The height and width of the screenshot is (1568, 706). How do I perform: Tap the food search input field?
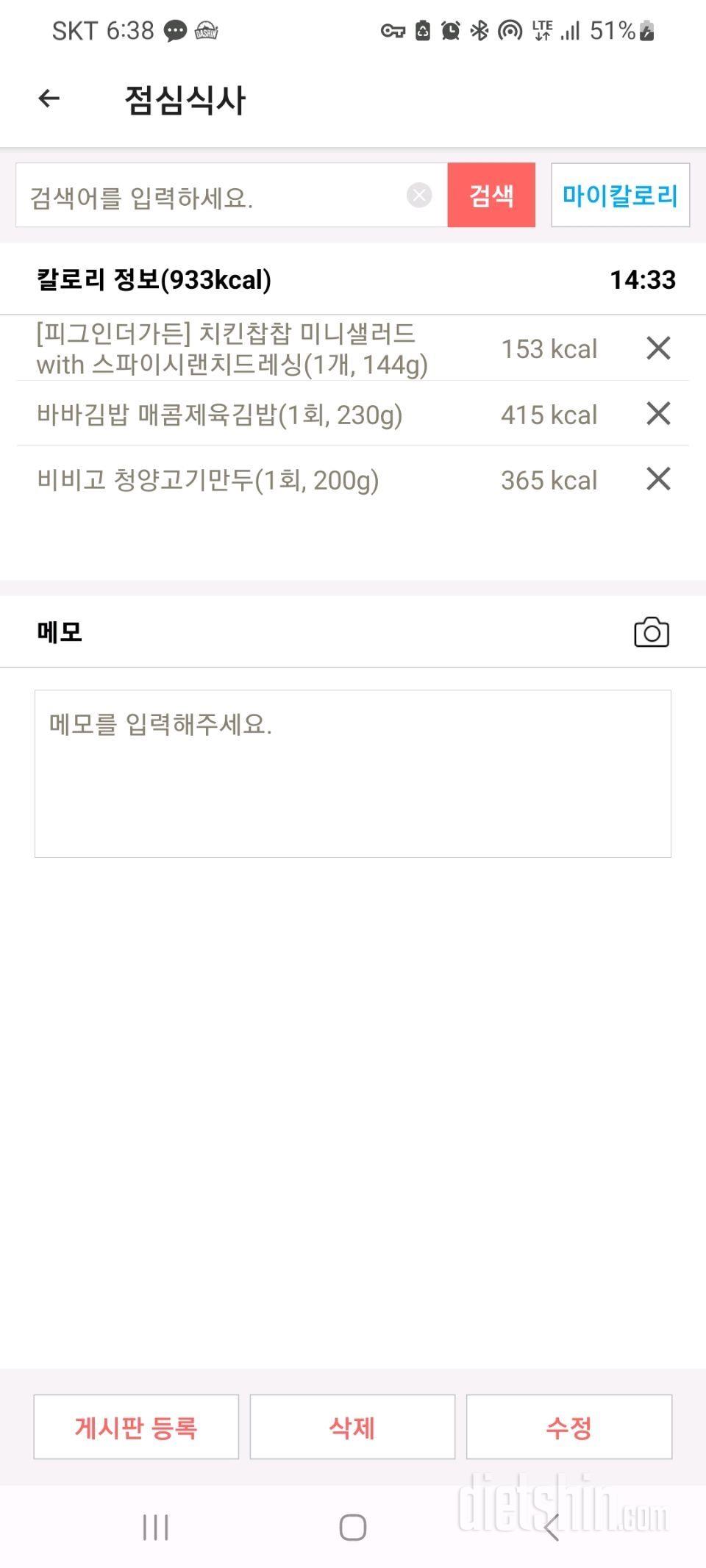(x=213, y=196)
